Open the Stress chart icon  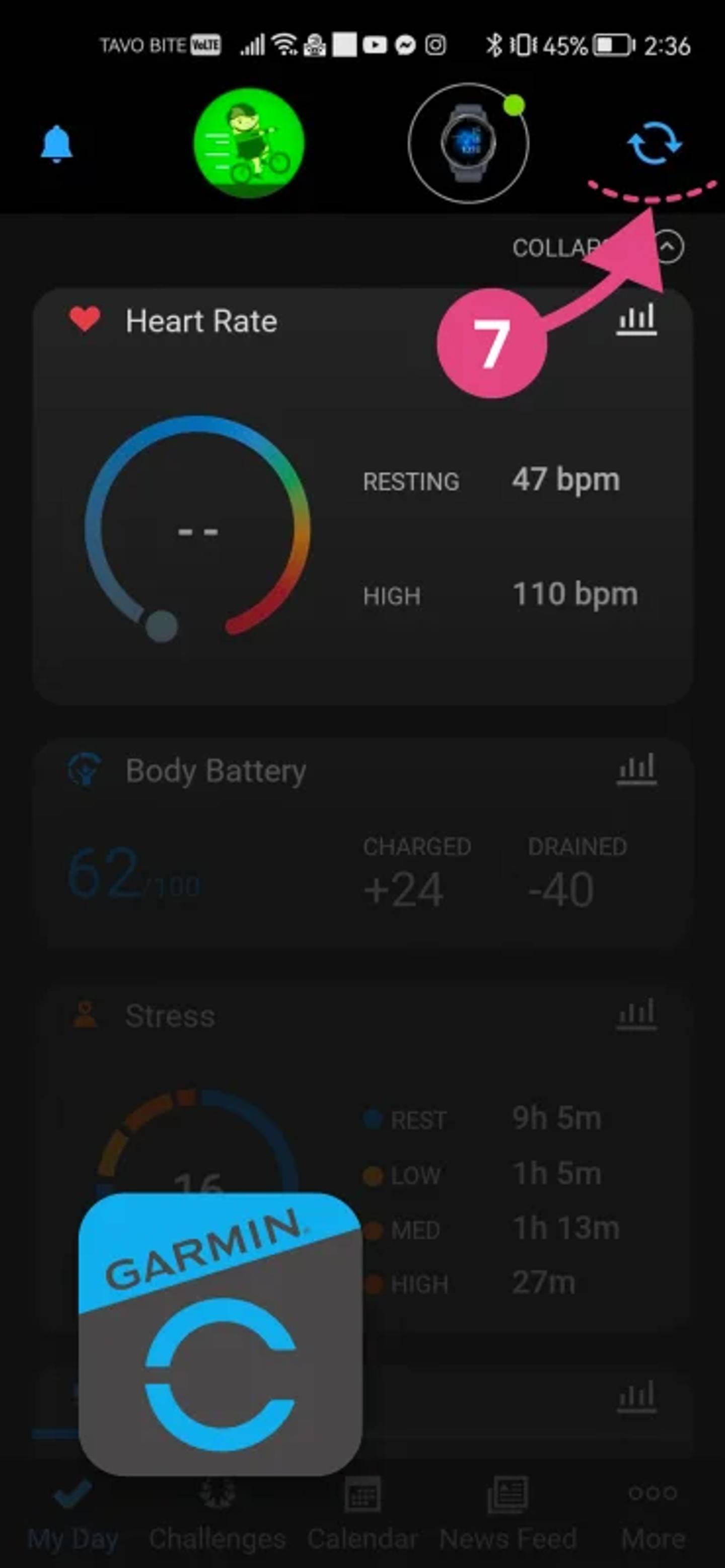click(x=637, y=1014)
